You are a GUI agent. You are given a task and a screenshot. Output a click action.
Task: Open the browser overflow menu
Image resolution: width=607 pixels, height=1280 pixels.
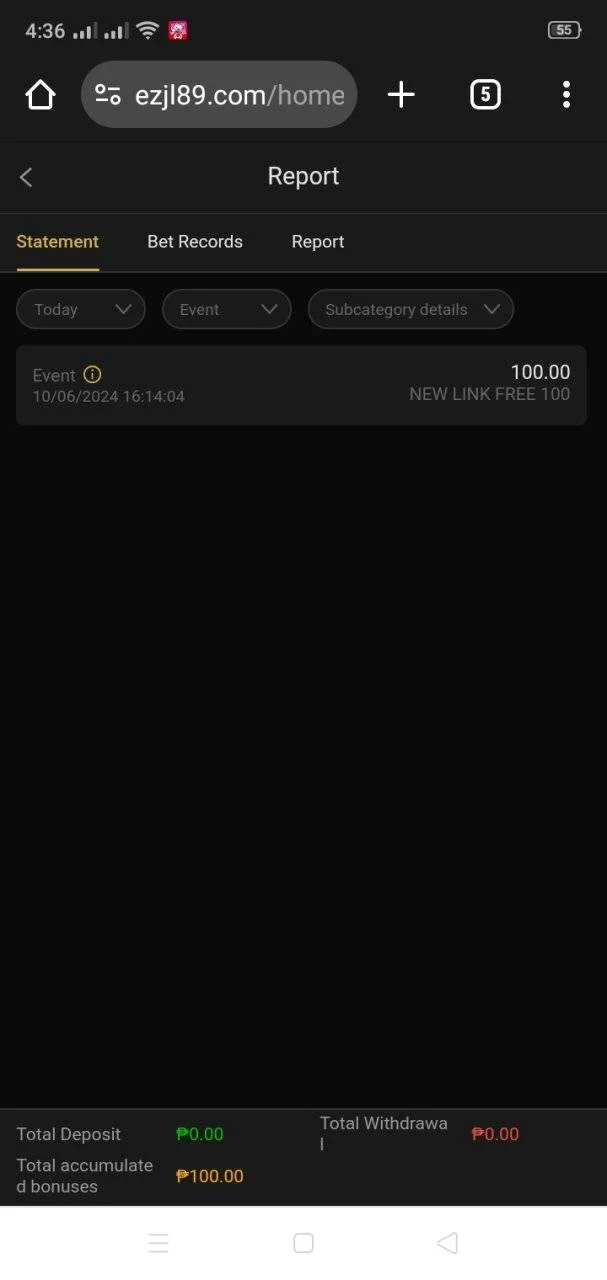(566, 95)
